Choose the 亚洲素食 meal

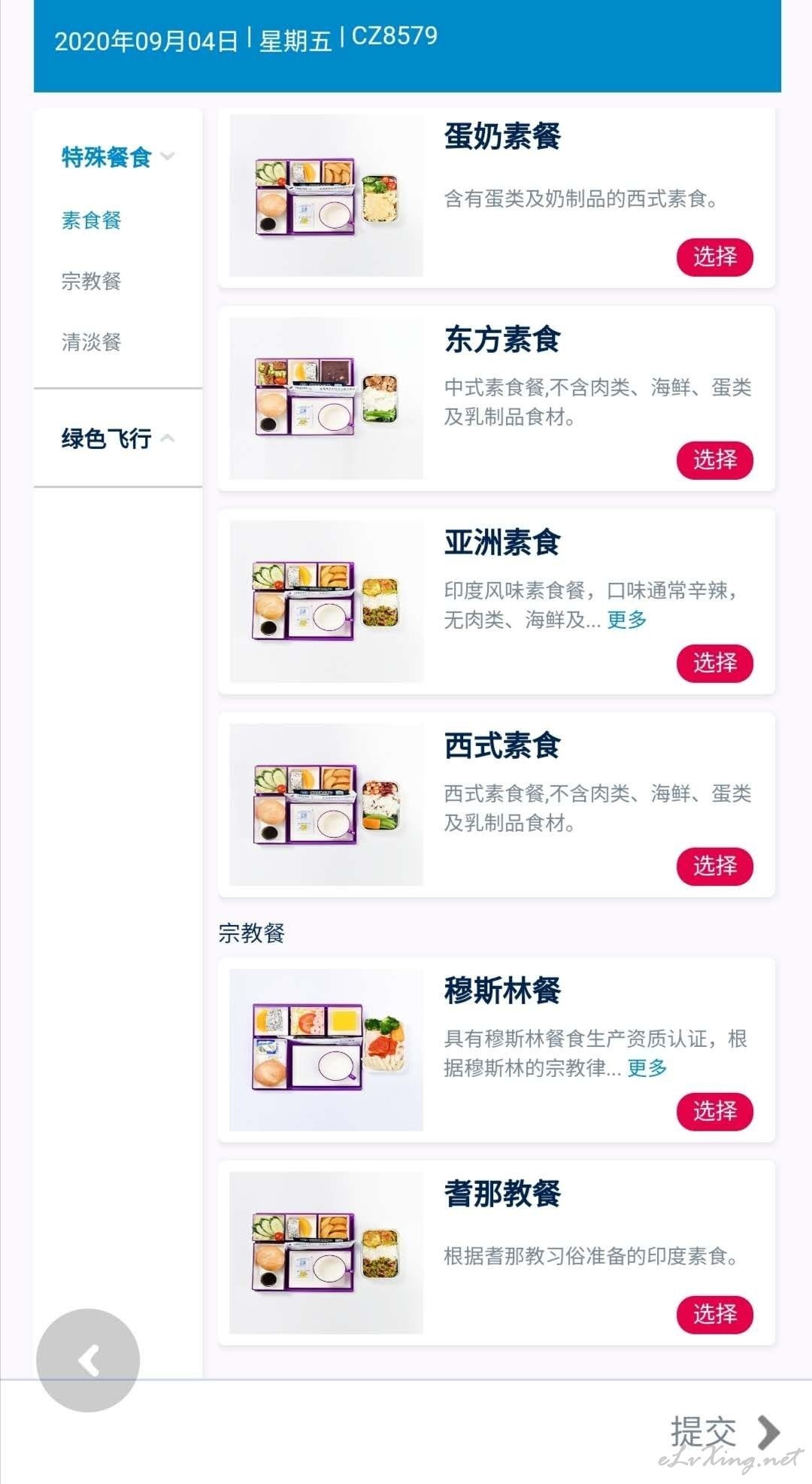click(714, 663)
